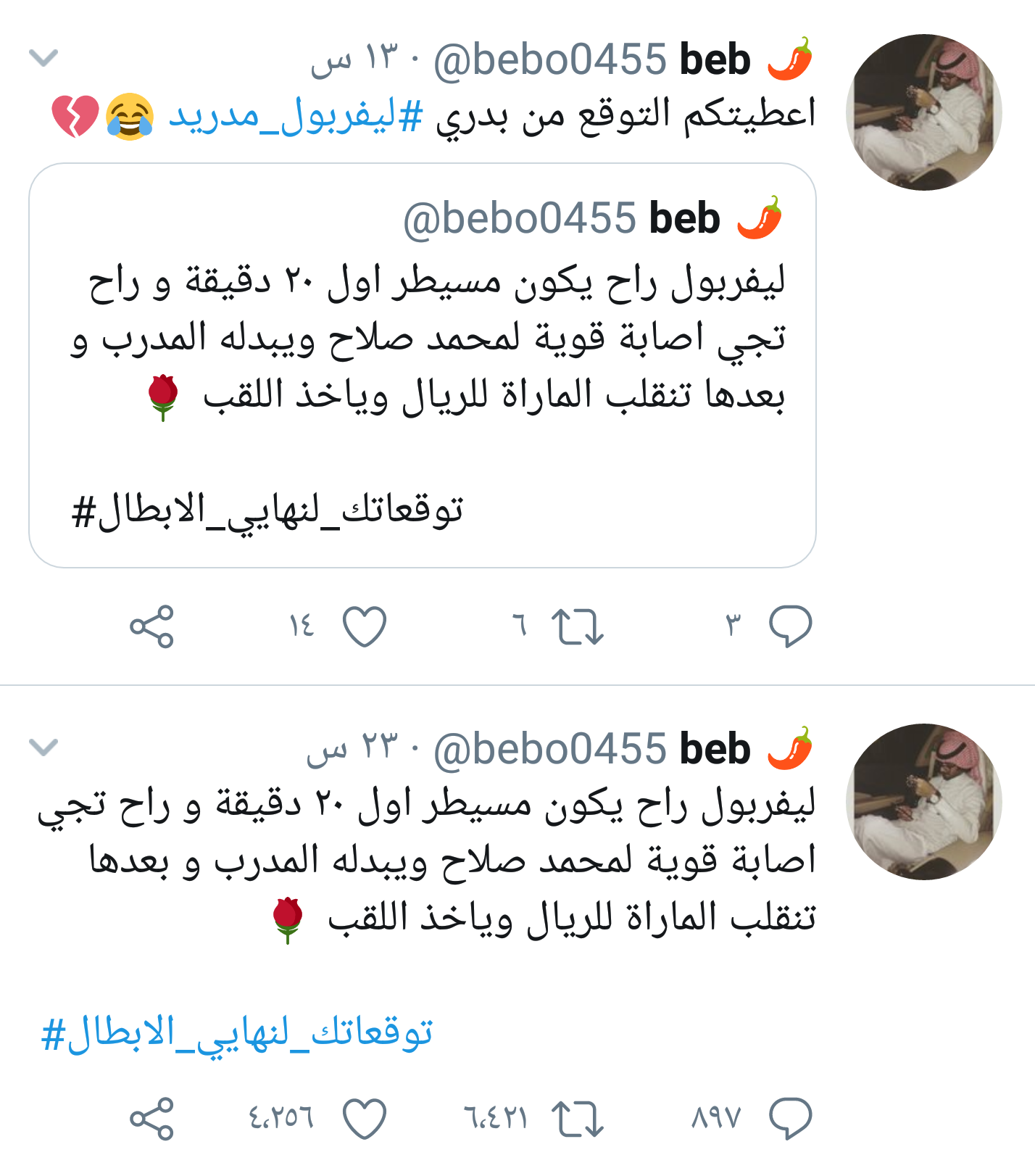Reply to the tweet with 3 comments
The height and width of the screenshot is (1176, 1035).
pyautogui.click(x=789, y=626)
